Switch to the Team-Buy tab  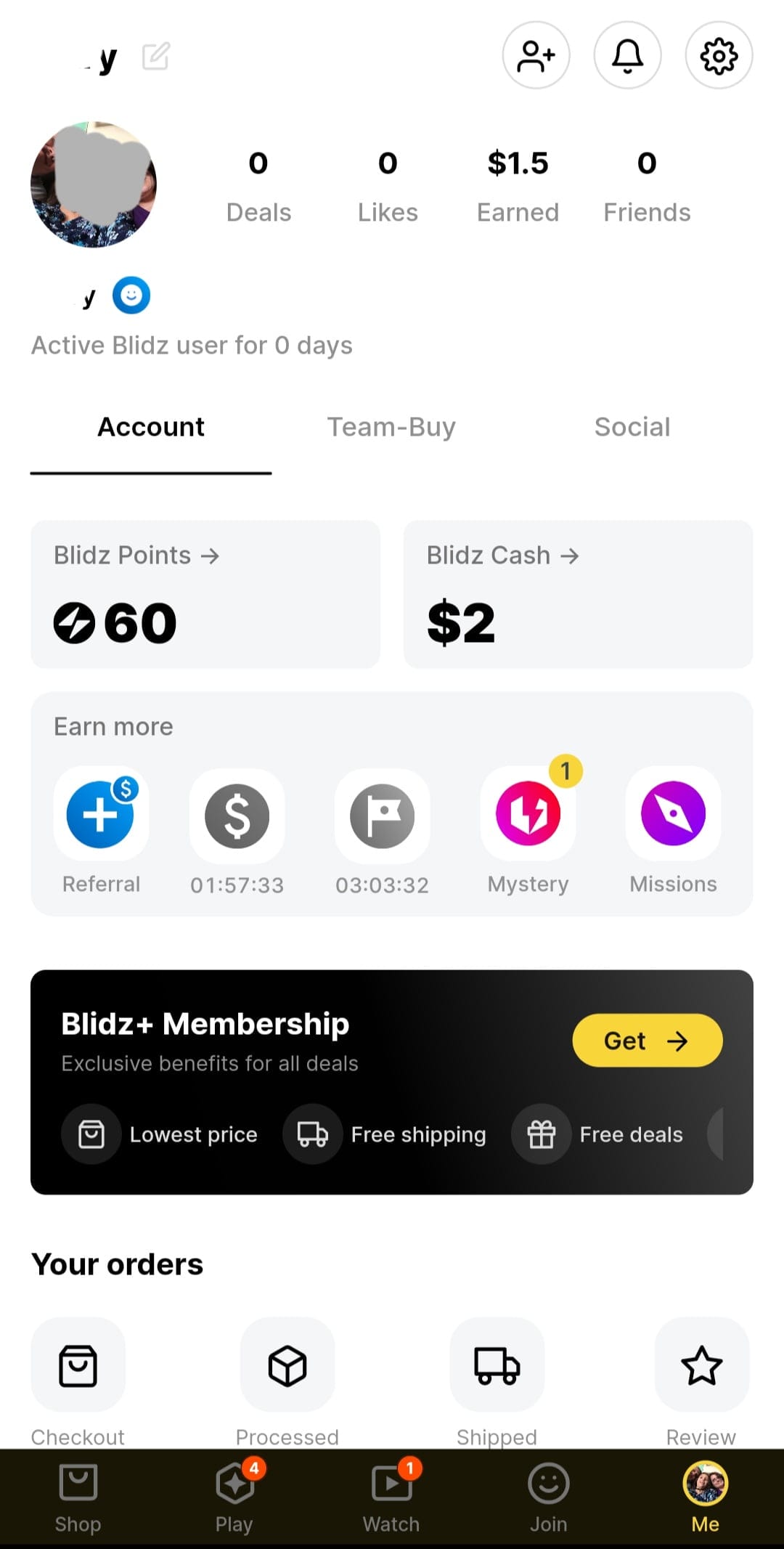click(x=391, y=427)
